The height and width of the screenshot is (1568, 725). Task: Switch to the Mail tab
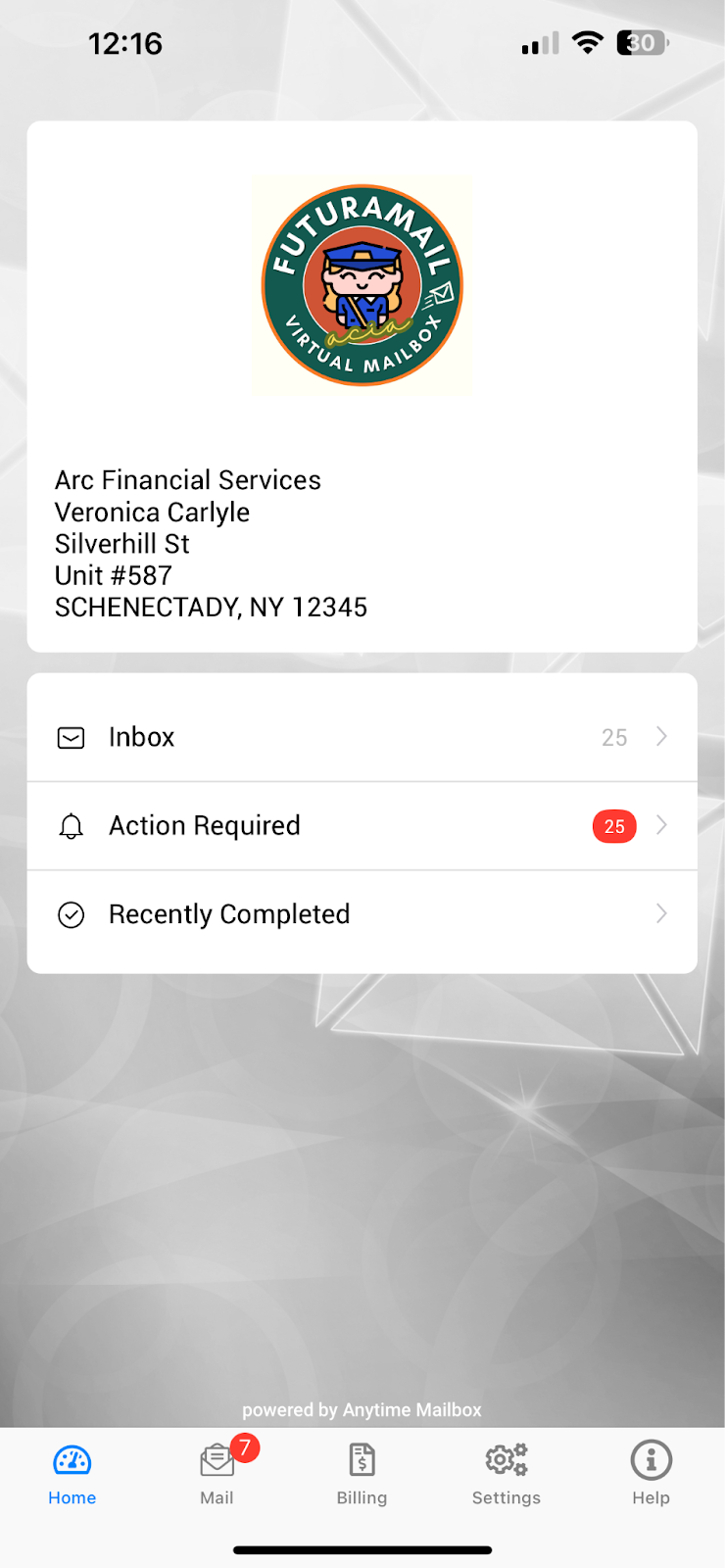point(217,1474)
